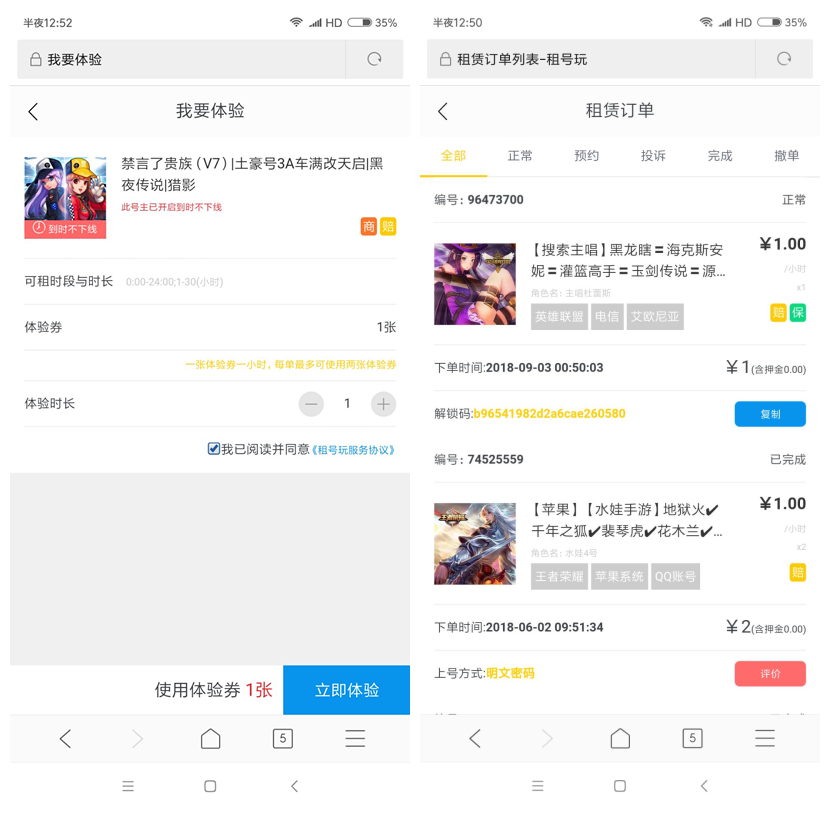Viewport: 830px width, 820px height.
Task: Switch to the 撤单 orders tab
Action: (x=787, y=156)
